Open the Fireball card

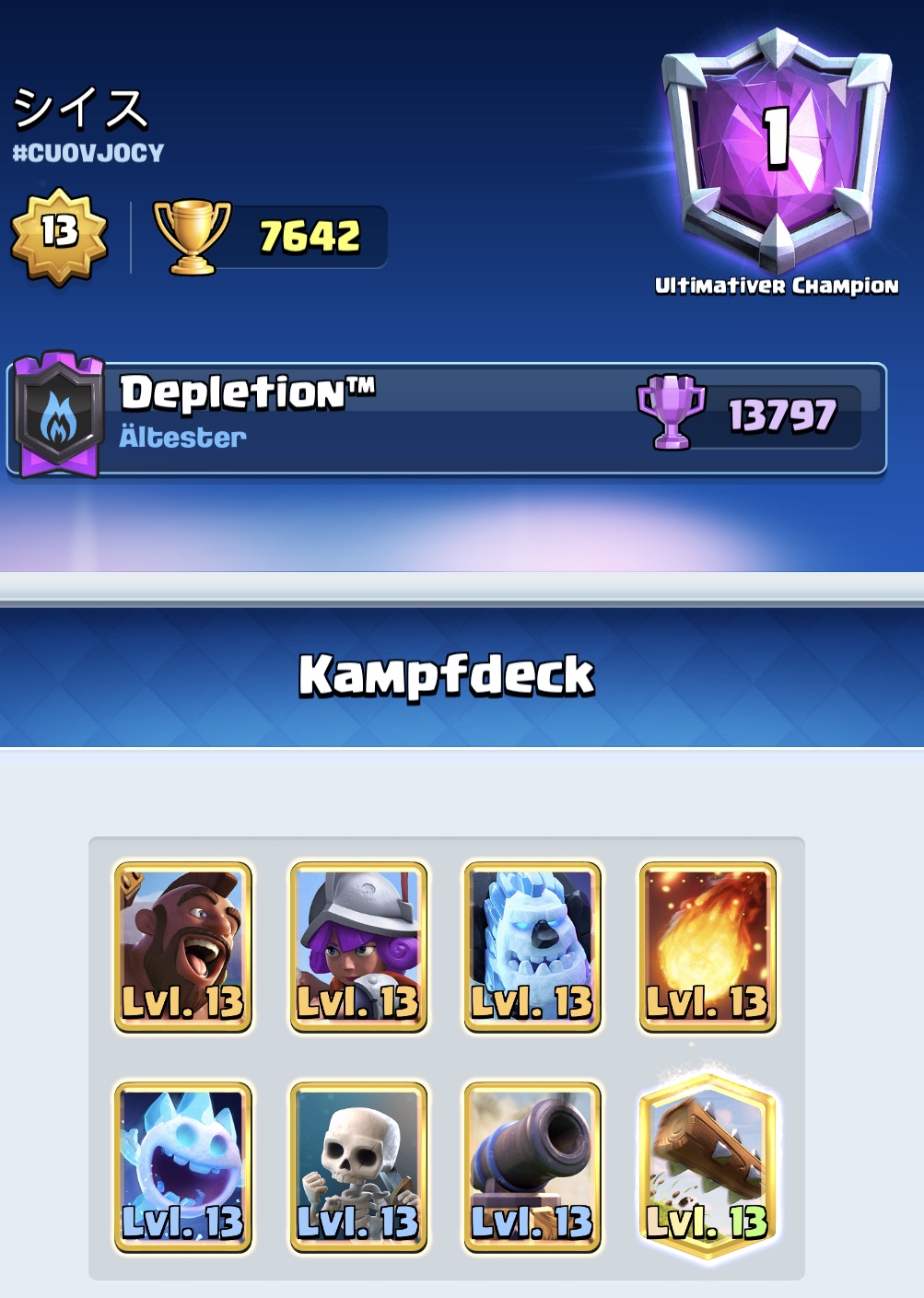click(x=708, y=947)
